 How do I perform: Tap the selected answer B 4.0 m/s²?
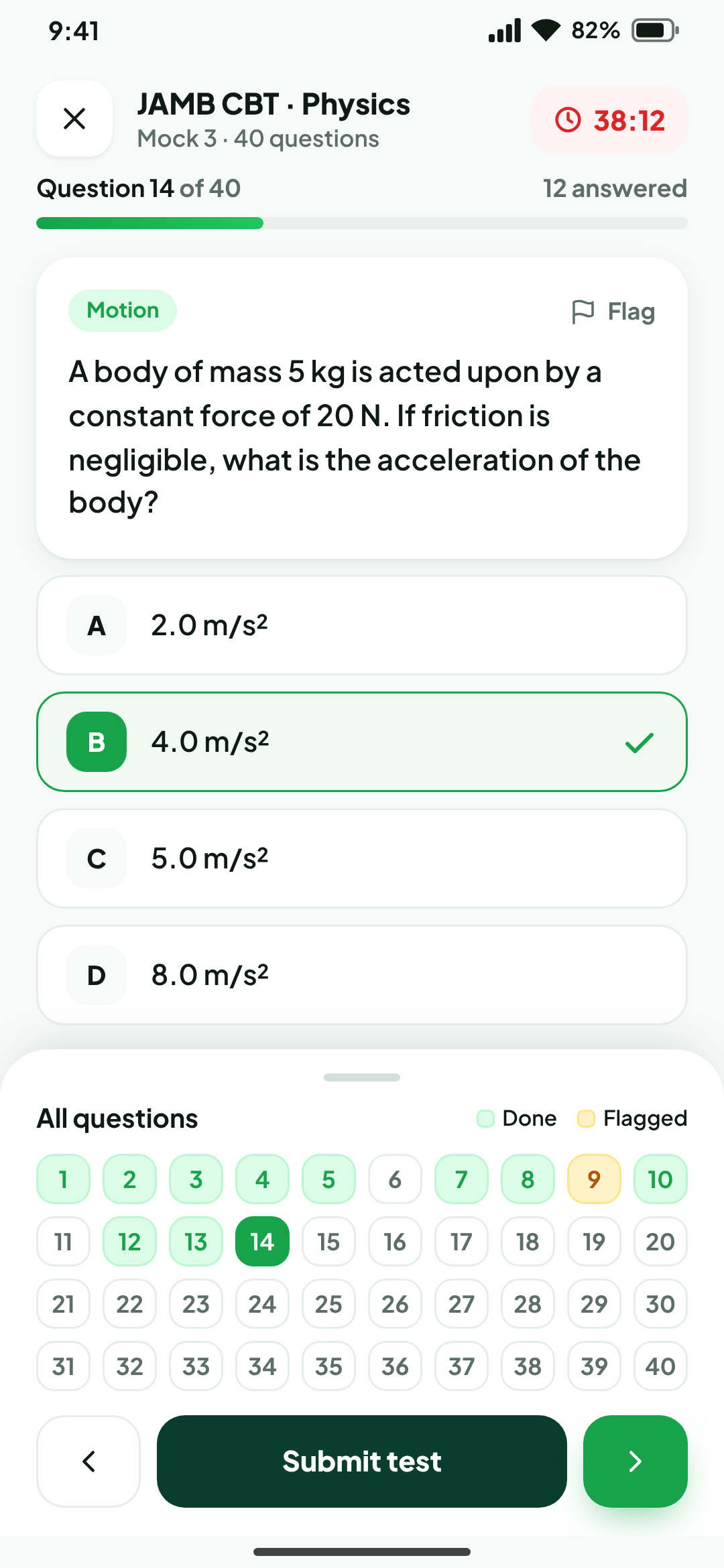coord(362,742)
